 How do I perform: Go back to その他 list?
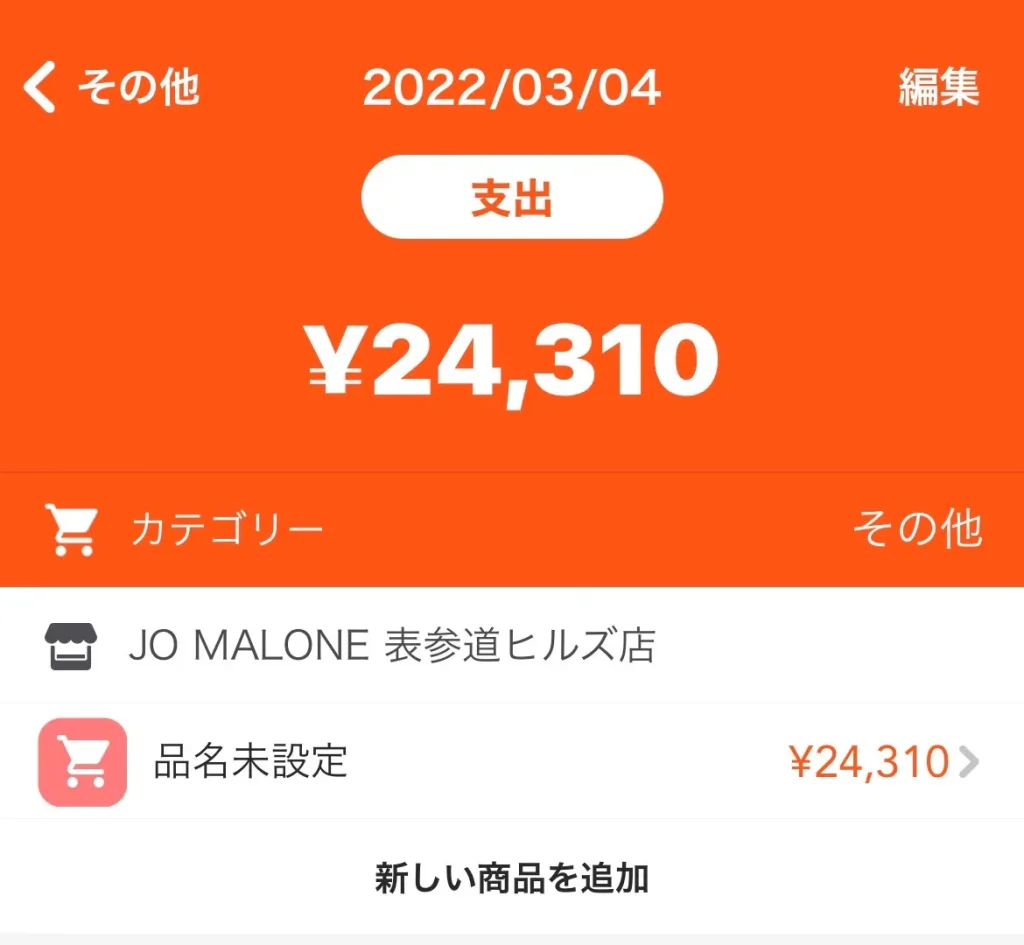click(x=110, y=89)
